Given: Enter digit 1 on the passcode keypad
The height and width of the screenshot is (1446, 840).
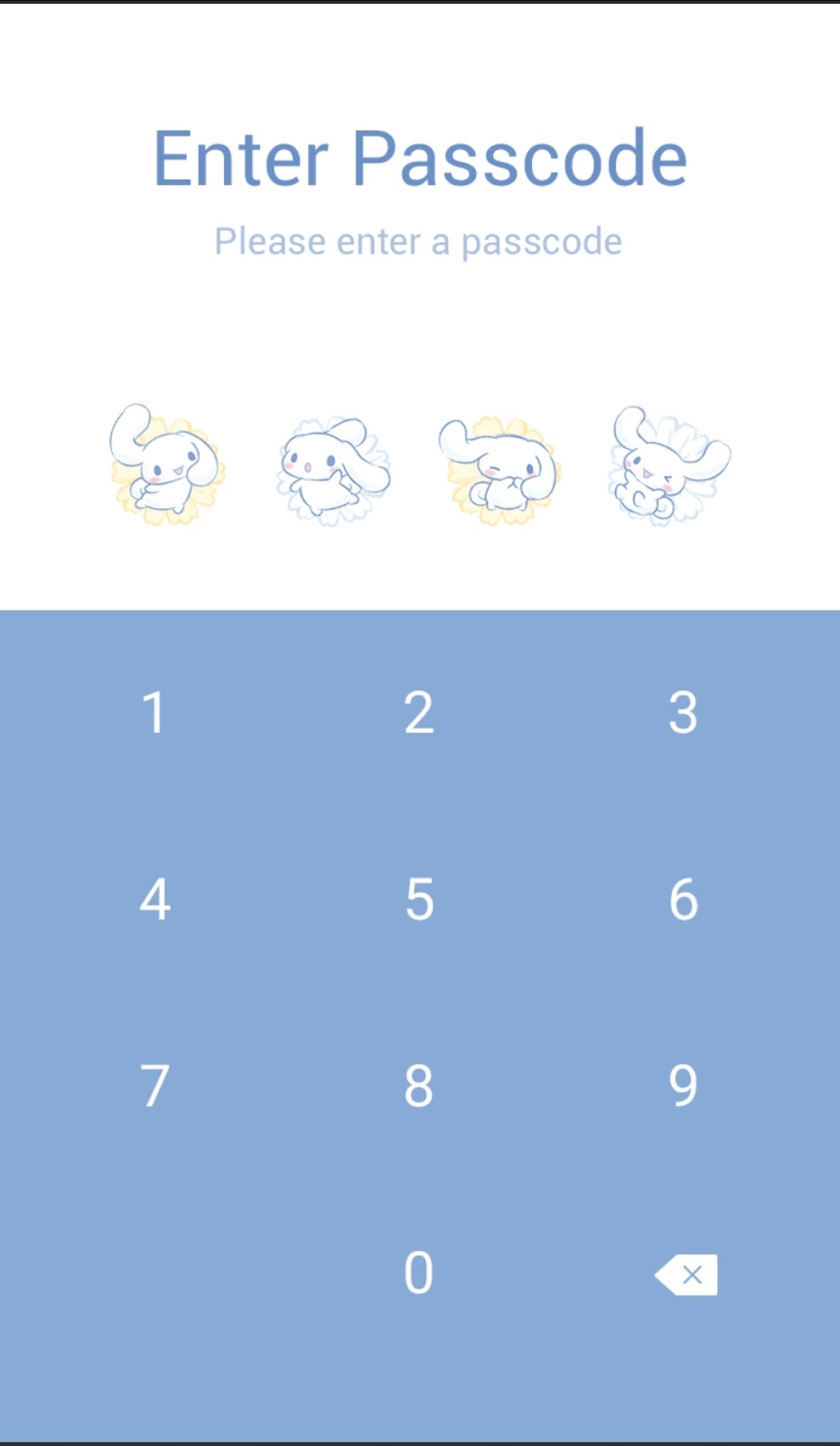Looking at the screenshot, I should (x=154, y=712).
